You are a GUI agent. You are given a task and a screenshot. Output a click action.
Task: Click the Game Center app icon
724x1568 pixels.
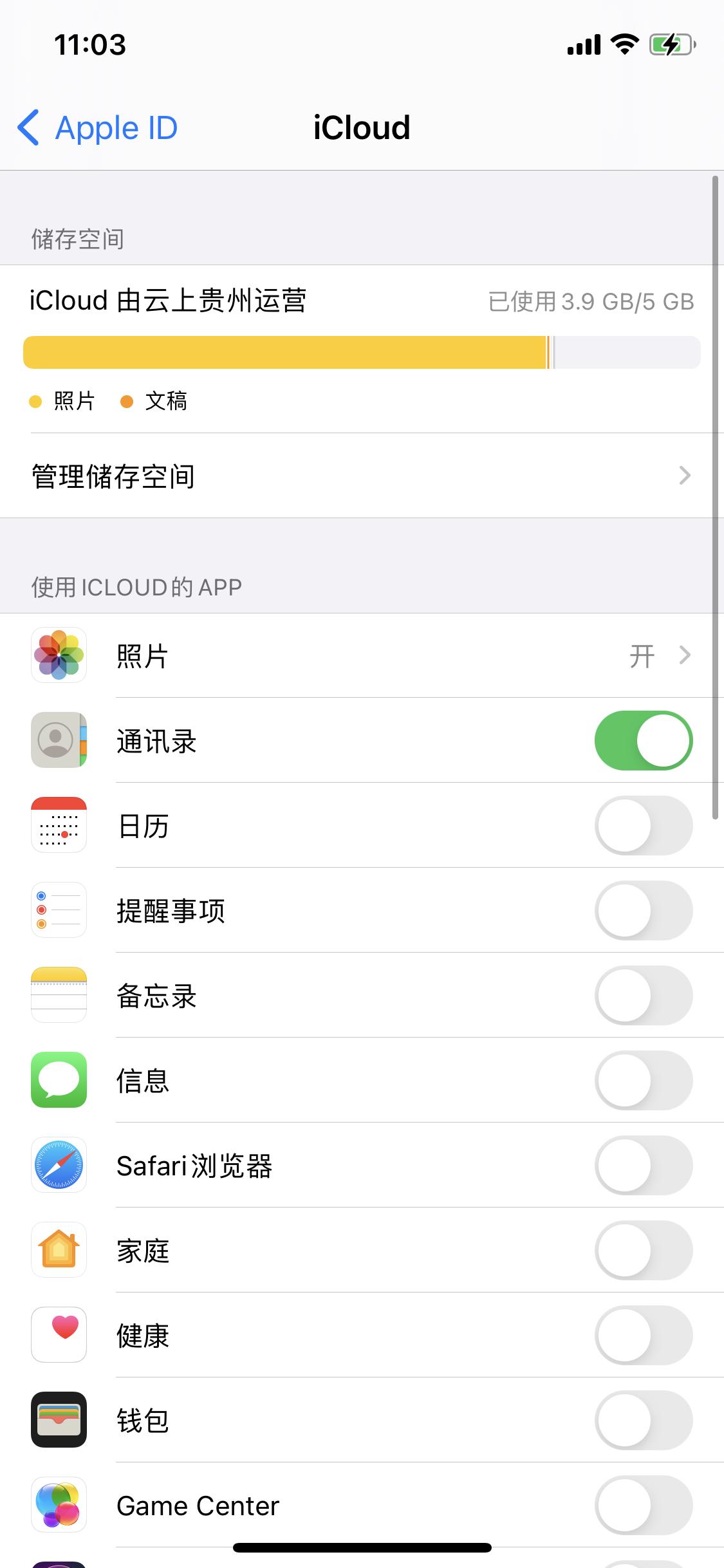59,1506
